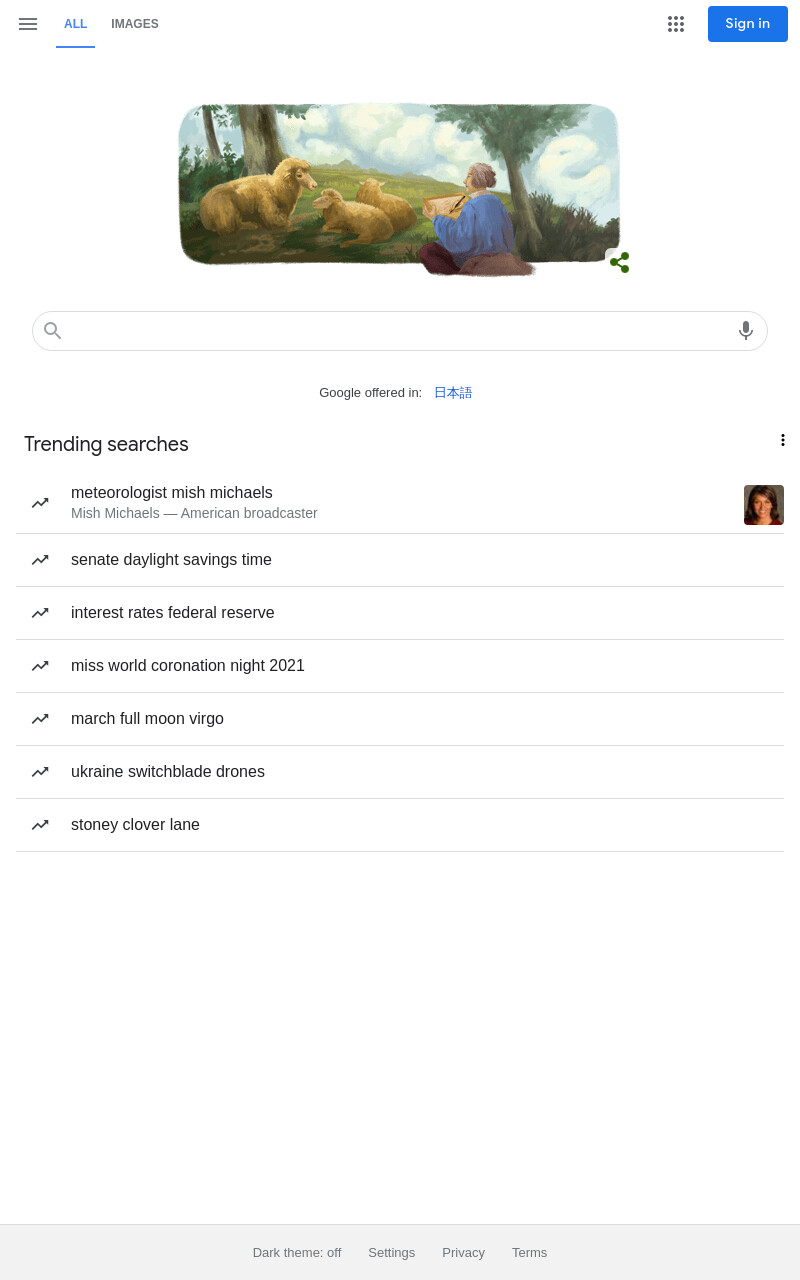Tap the Sign in button
800x1280 pixels.
coord(748,24)
